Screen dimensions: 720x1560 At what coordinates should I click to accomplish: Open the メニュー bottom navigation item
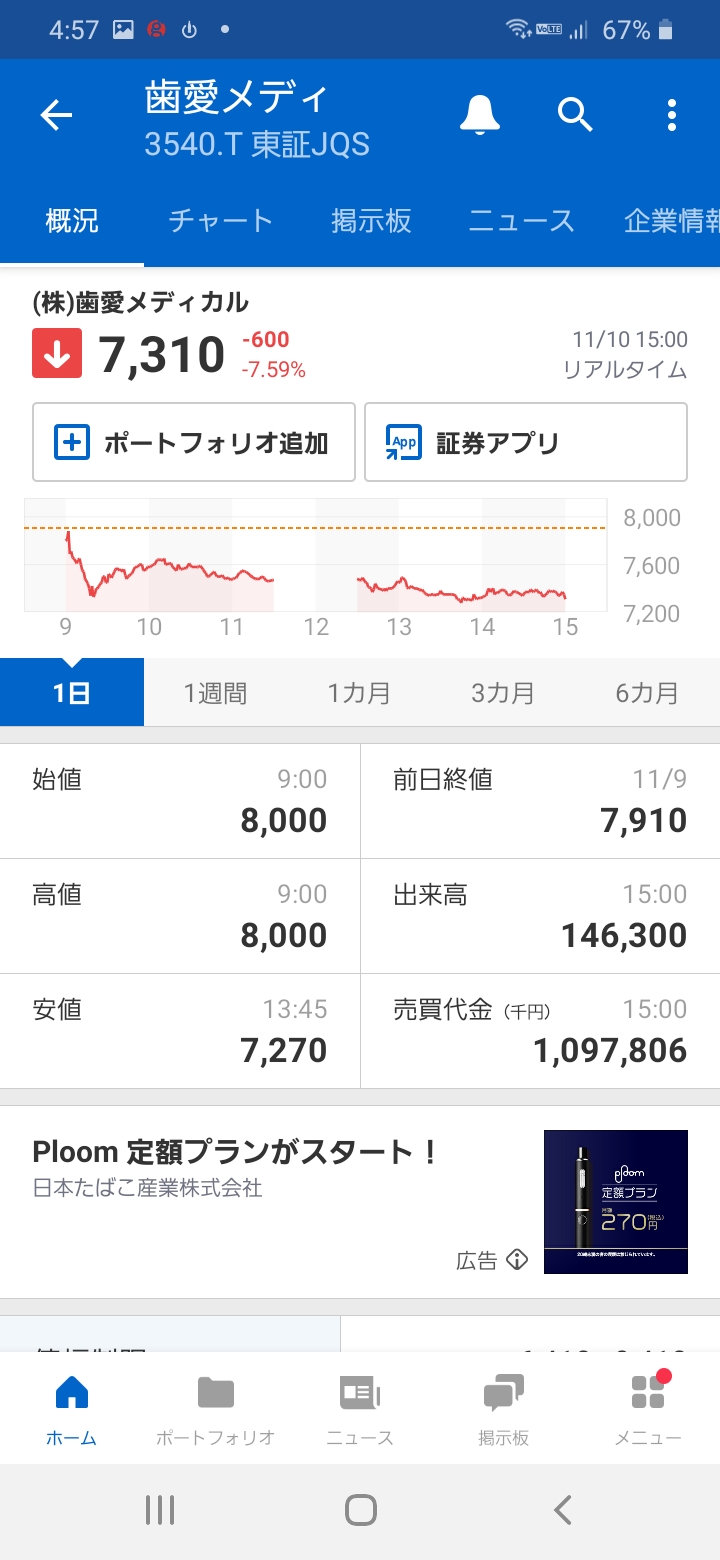pos(648,1410)
